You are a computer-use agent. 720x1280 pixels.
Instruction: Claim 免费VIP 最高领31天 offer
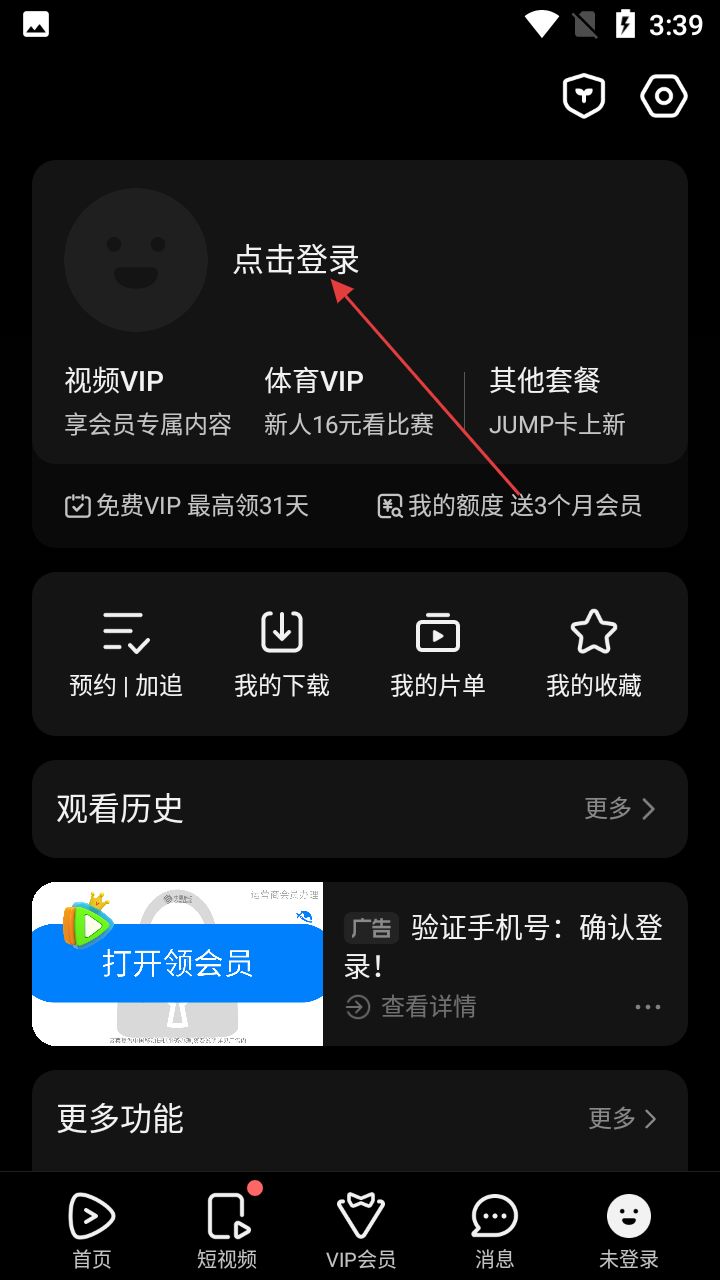(187, 506)
